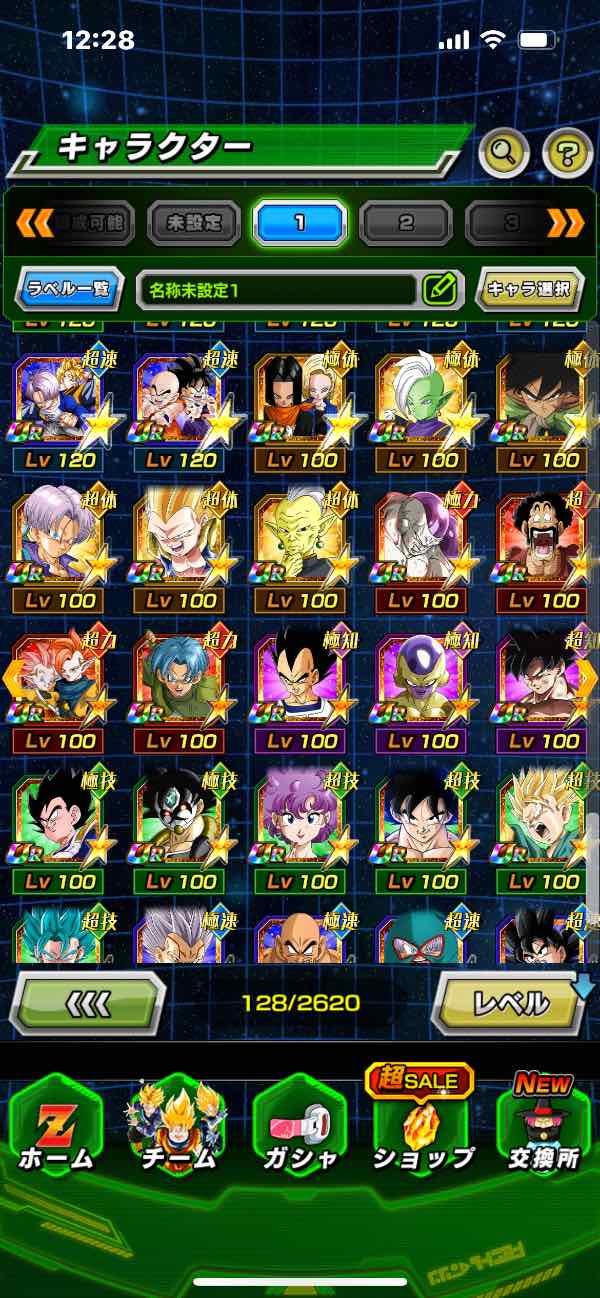Tap the left double-arrow on the tab bar
Viewport: 600px width, 1298px height.
pos(35,222)
